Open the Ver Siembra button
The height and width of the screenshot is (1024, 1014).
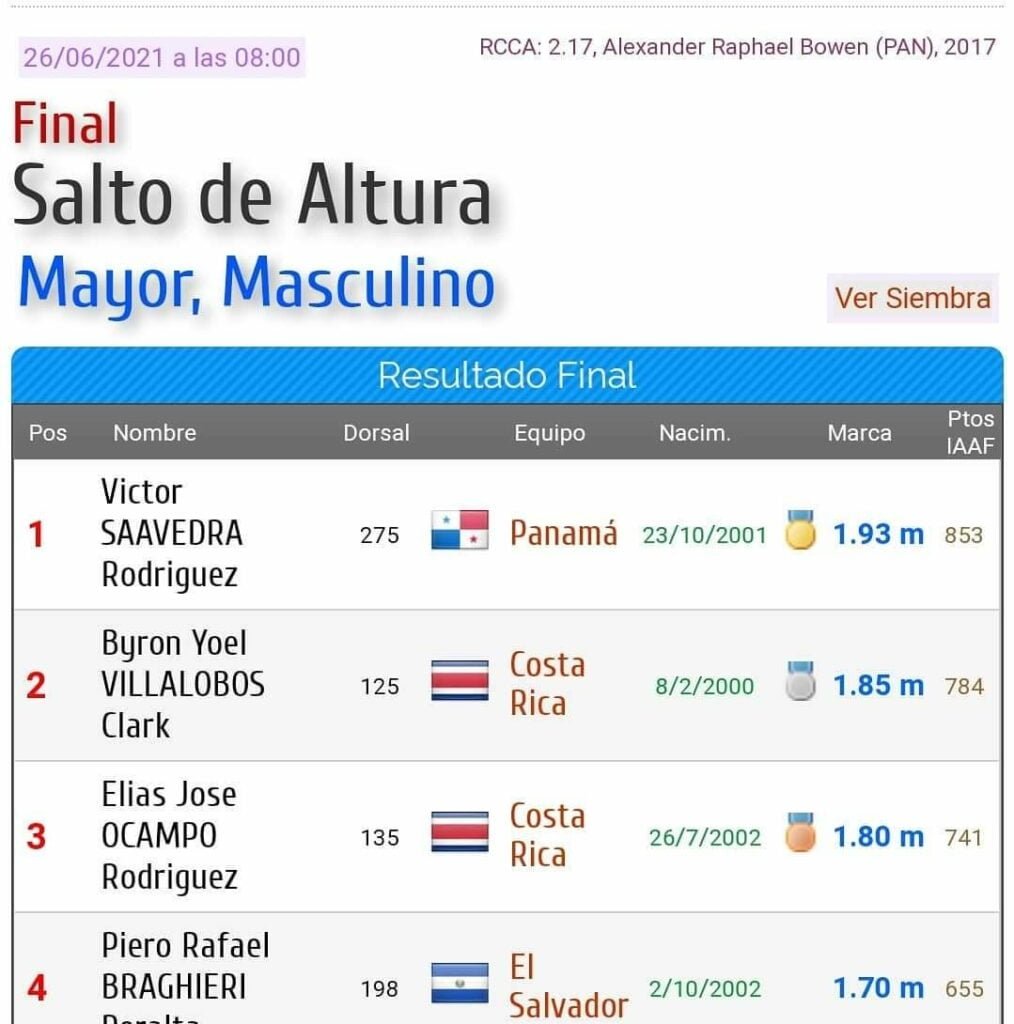tap(912, 298)
